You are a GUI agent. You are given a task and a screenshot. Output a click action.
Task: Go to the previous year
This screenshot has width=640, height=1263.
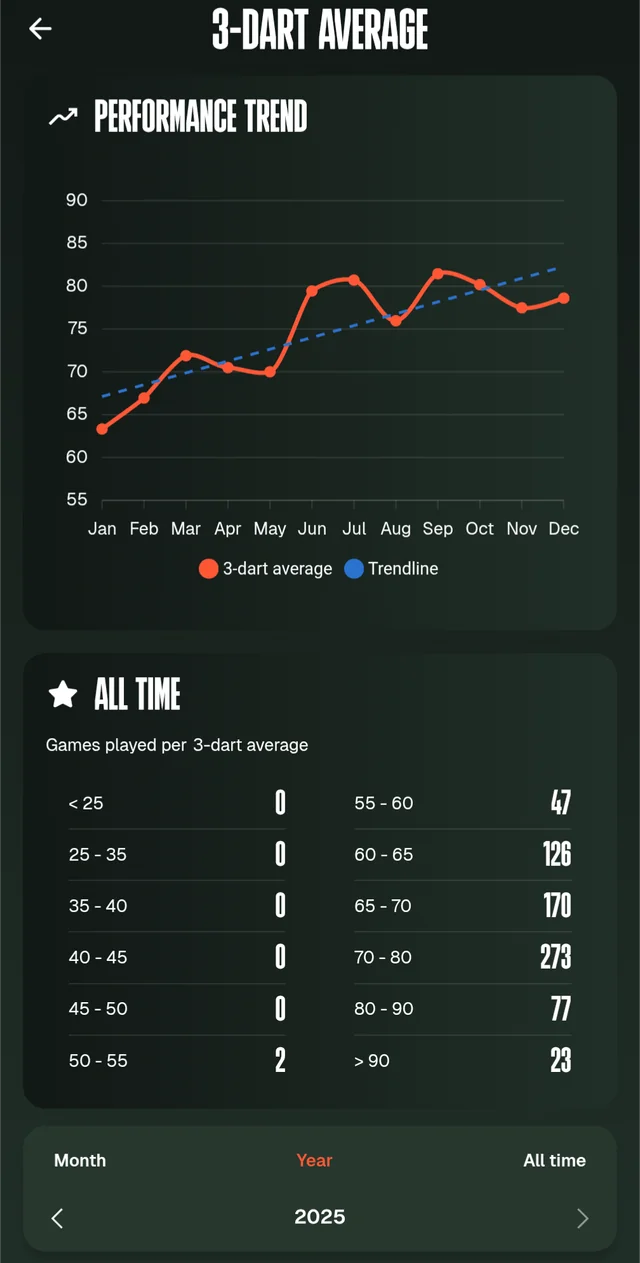[57, 1218]
